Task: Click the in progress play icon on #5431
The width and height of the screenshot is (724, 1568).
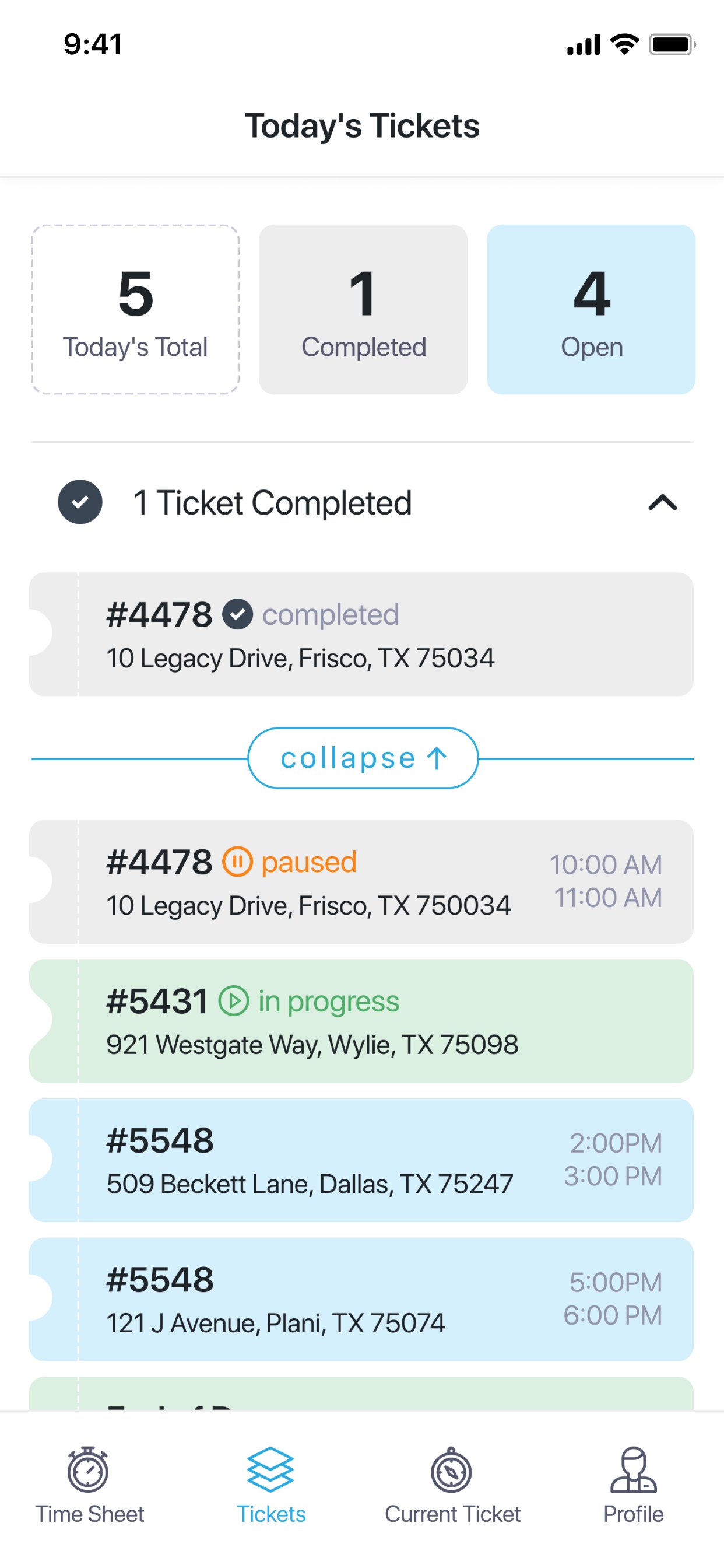Action: point(235,1000)
